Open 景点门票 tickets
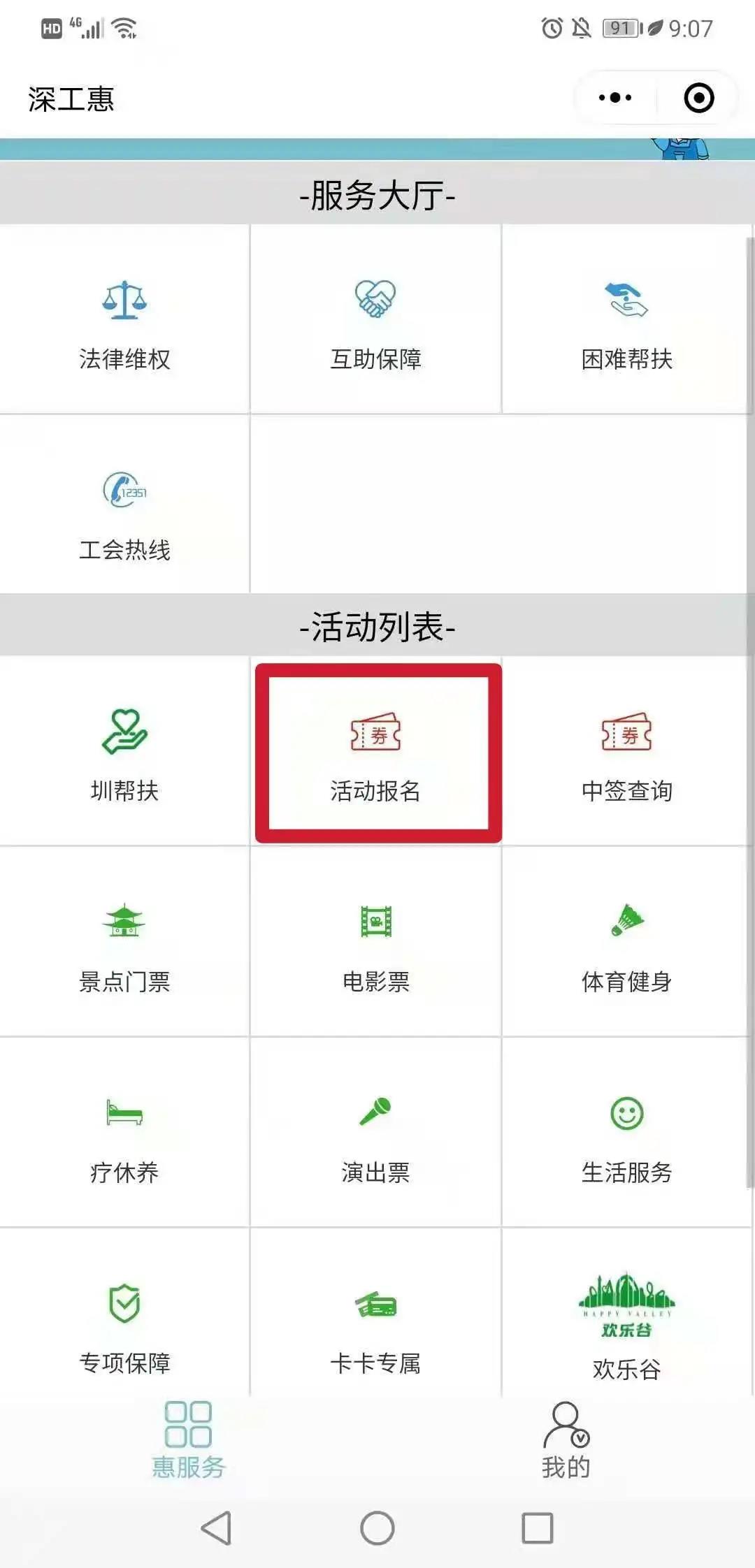This screenshot has width=755, height=1568. point(124,943)
